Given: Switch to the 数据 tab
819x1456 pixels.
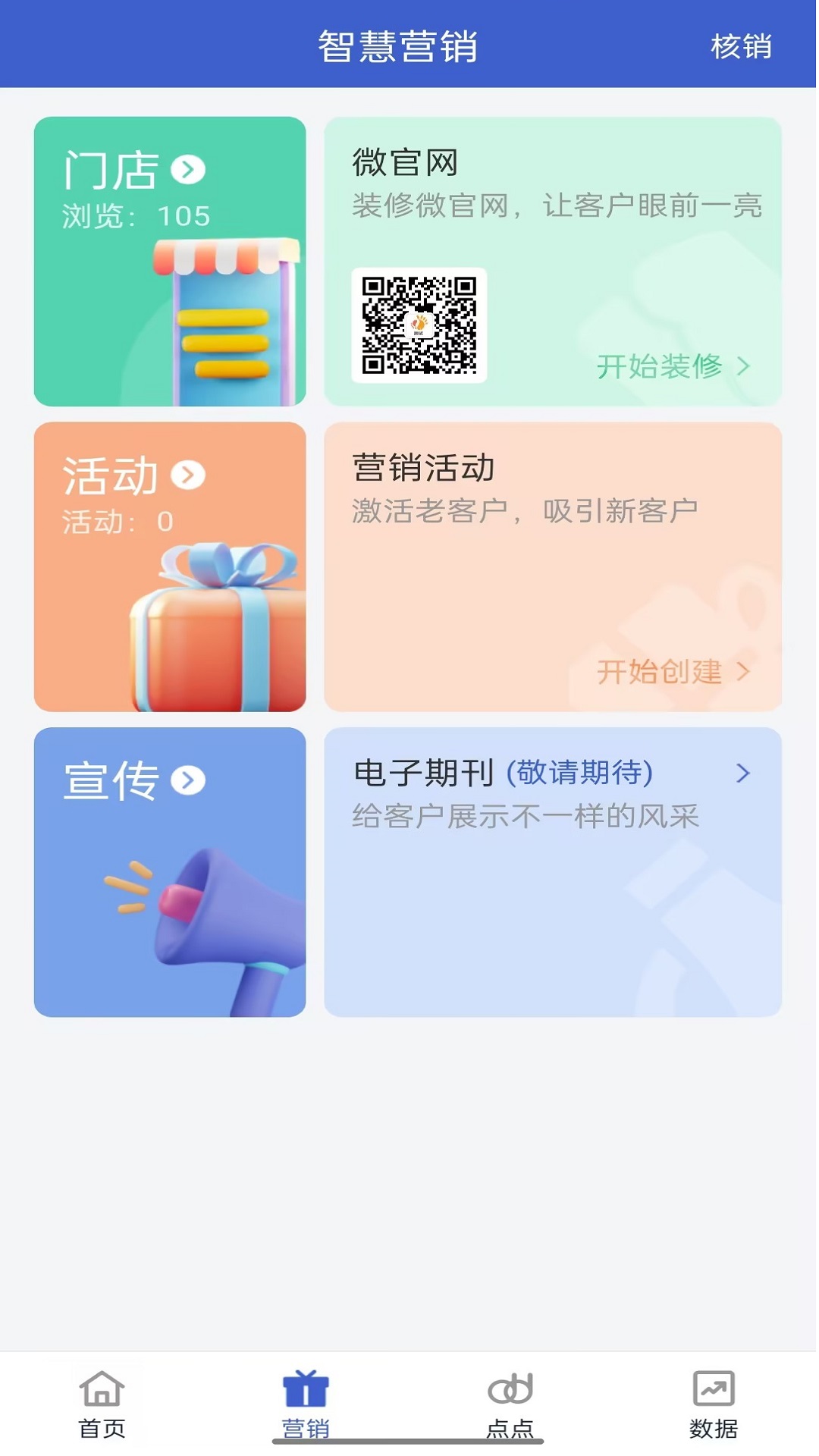Looking at the screenshot, I should pyautogui.click(x=713, y=1403).
